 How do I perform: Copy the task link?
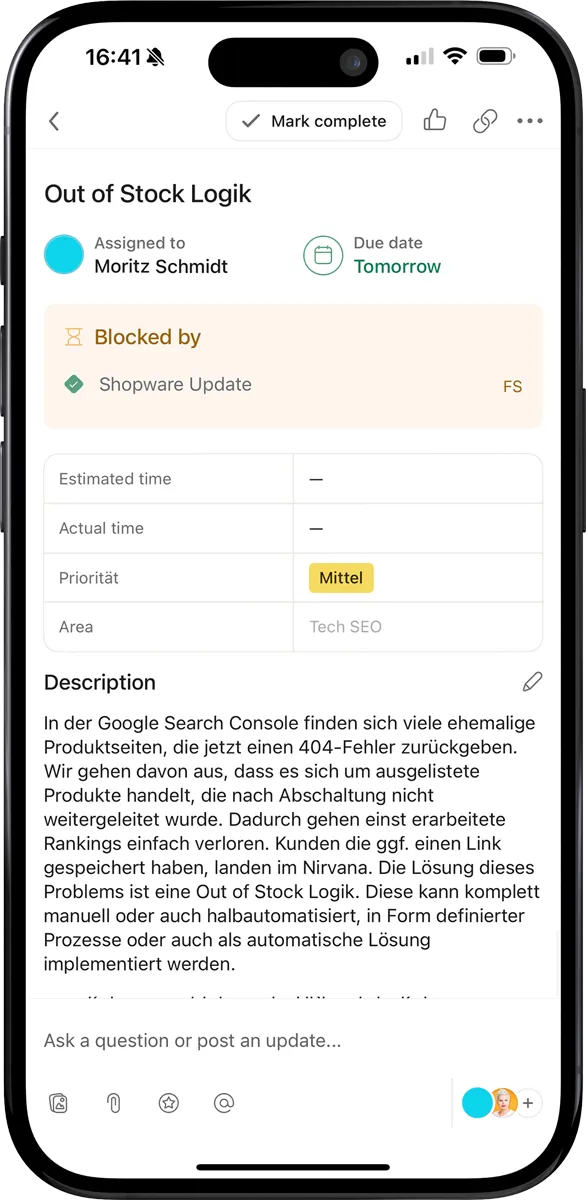click(x=485, y=121)
